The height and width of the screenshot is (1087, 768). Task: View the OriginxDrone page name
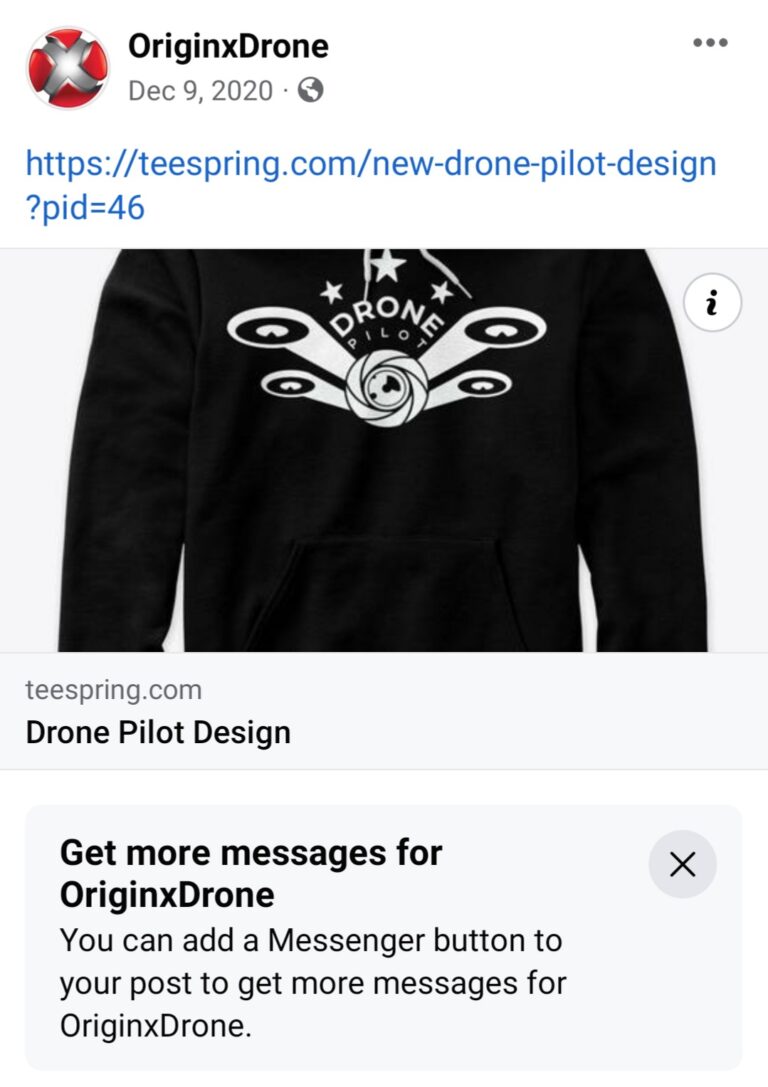[228, 46]
